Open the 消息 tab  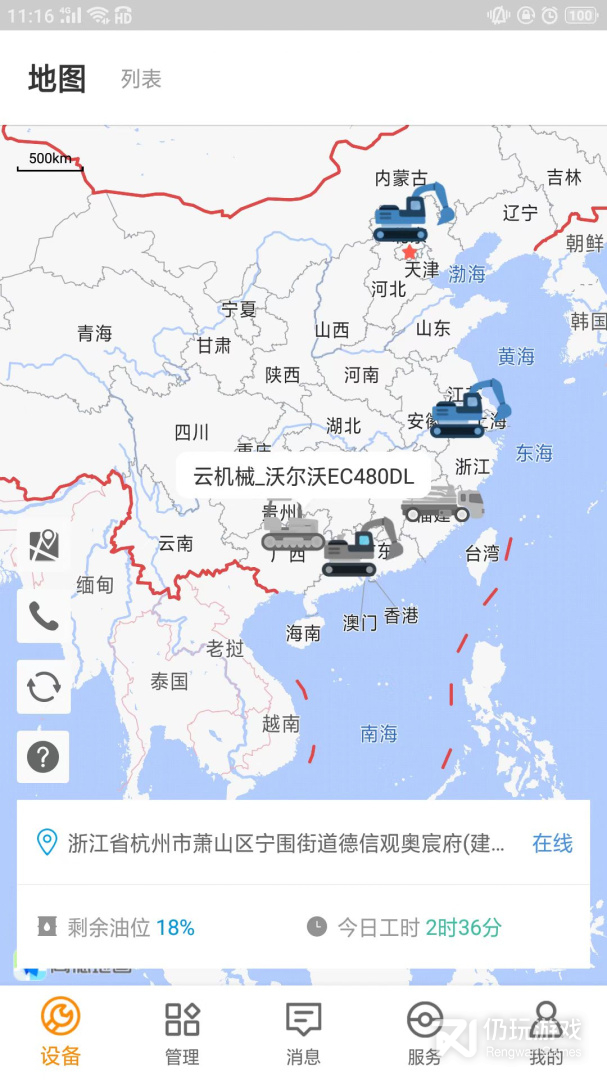point(303,1034)
